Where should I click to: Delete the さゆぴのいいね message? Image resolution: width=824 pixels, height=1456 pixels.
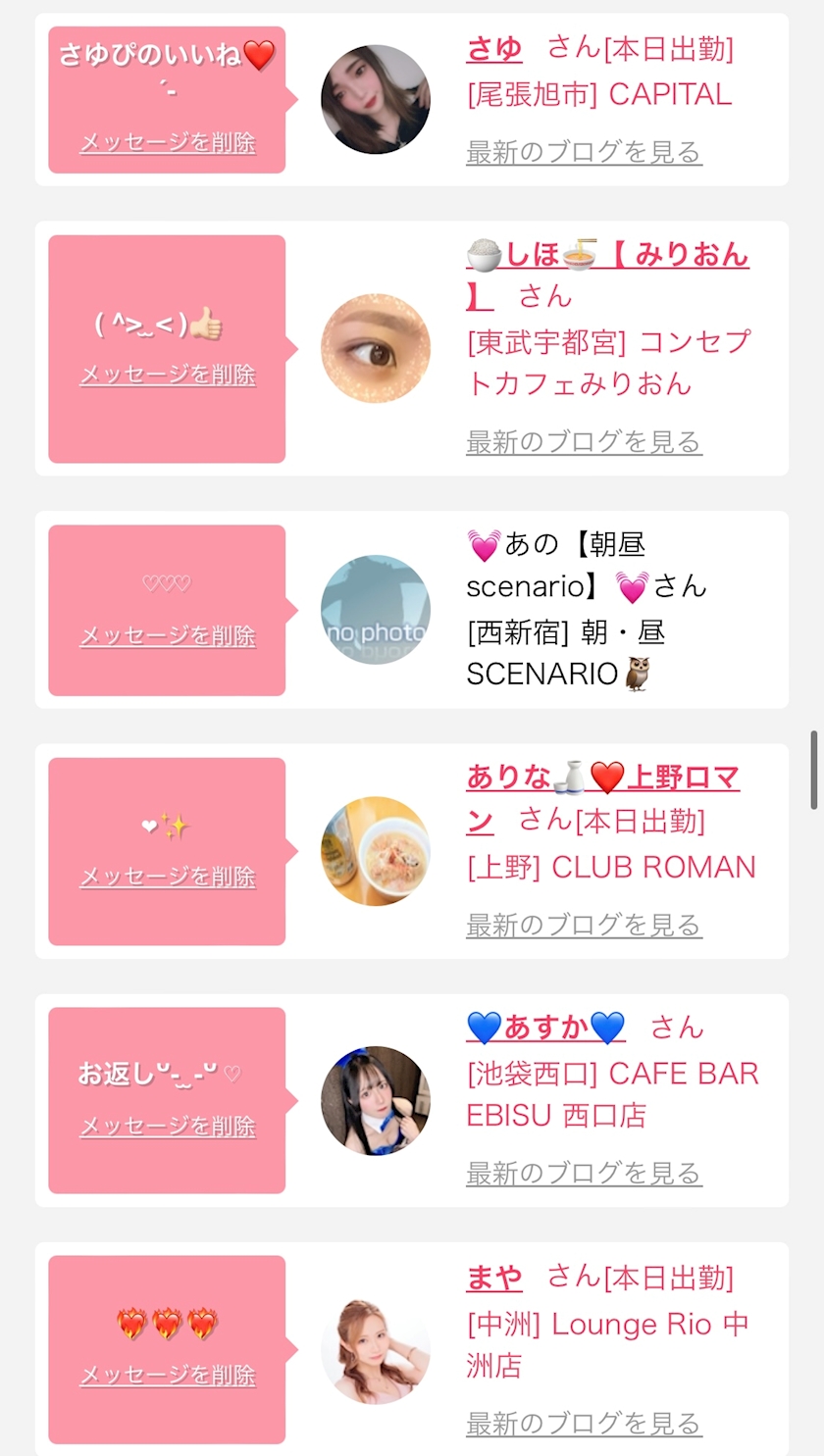point(167,143)
